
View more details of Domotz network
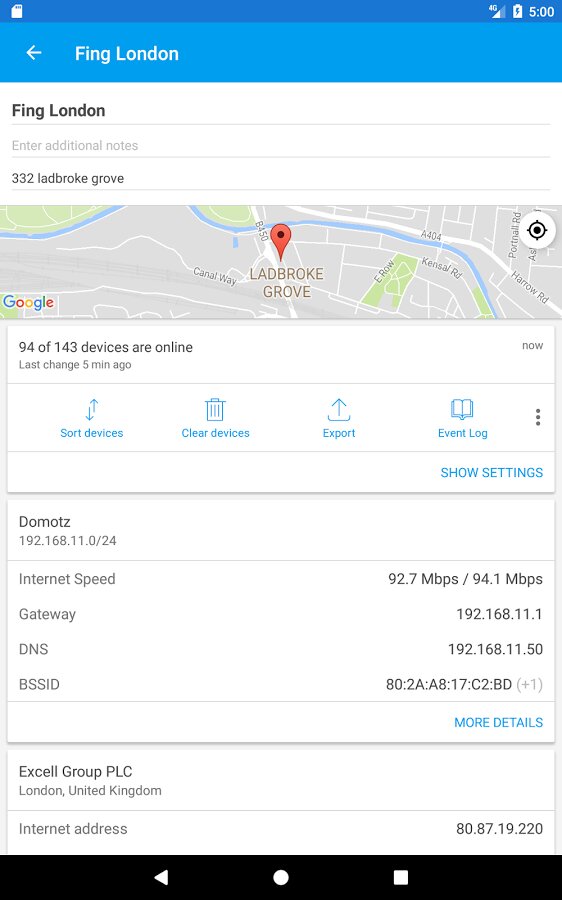[498, 722]
